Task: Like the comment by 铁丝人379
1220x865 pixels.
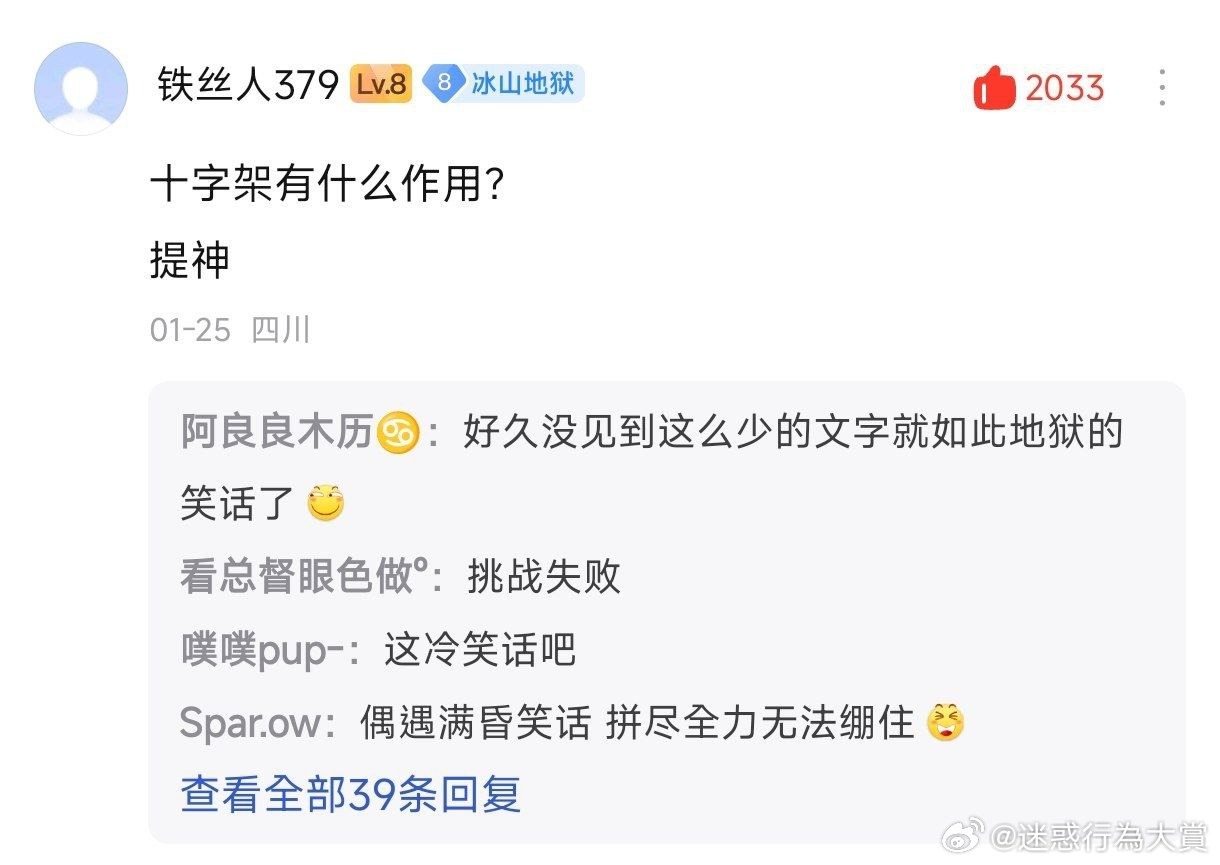Action: pyautogui.click(x=996, y=88)
